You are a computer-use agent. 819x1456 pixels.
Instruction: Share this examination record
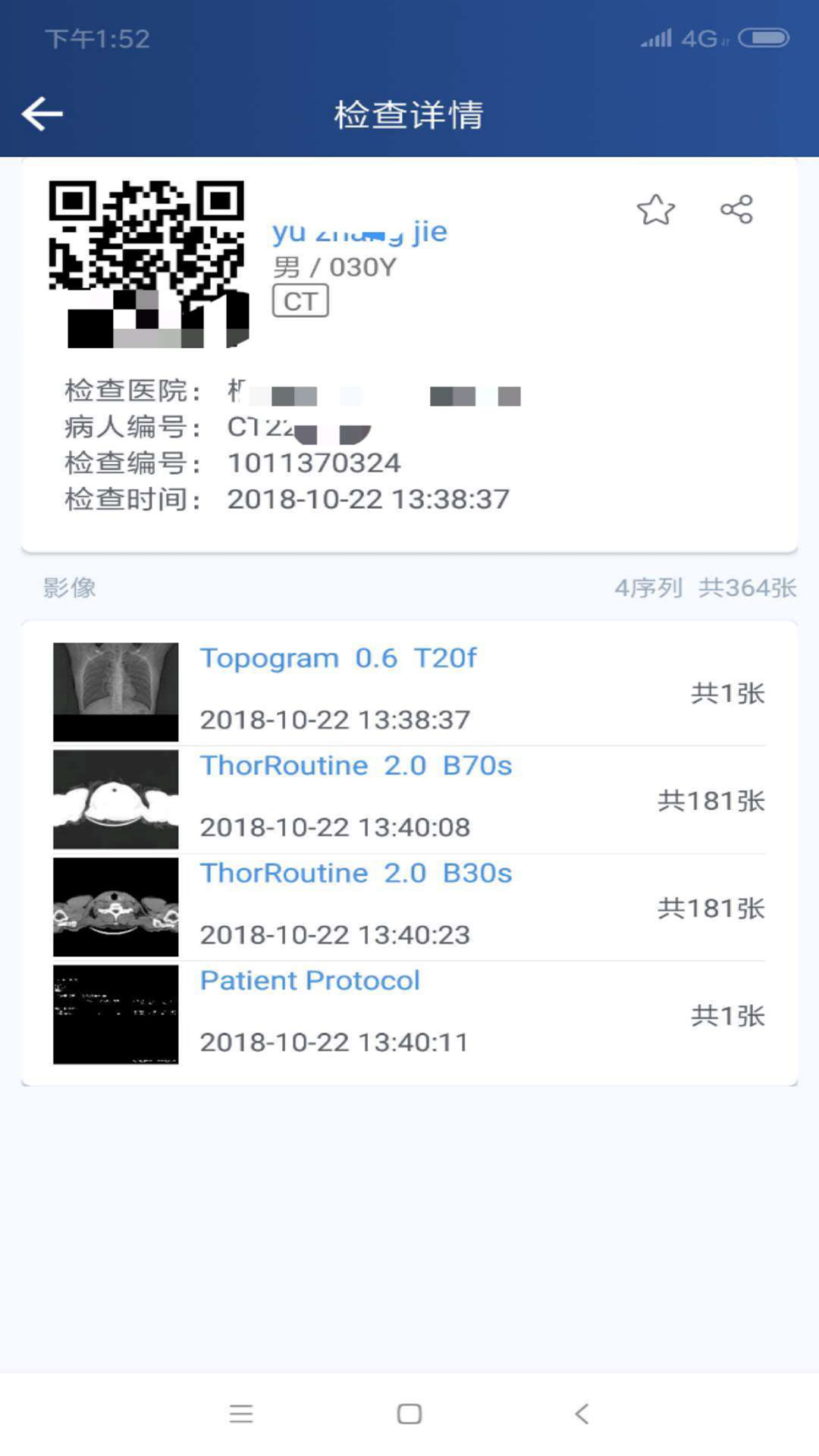(x=736, y=209)
